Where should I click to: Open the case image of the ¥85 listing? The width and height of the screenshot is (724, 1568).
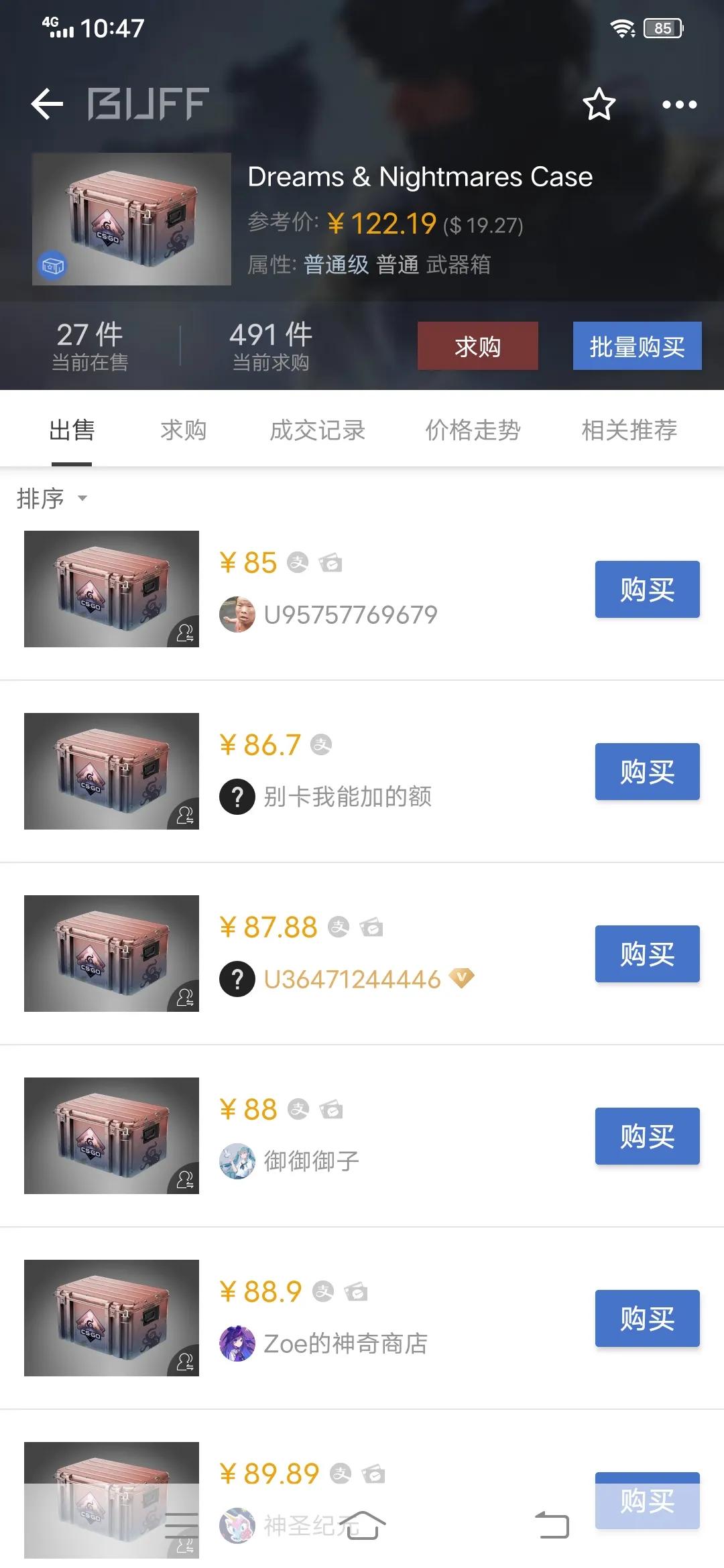pos(111,589)
